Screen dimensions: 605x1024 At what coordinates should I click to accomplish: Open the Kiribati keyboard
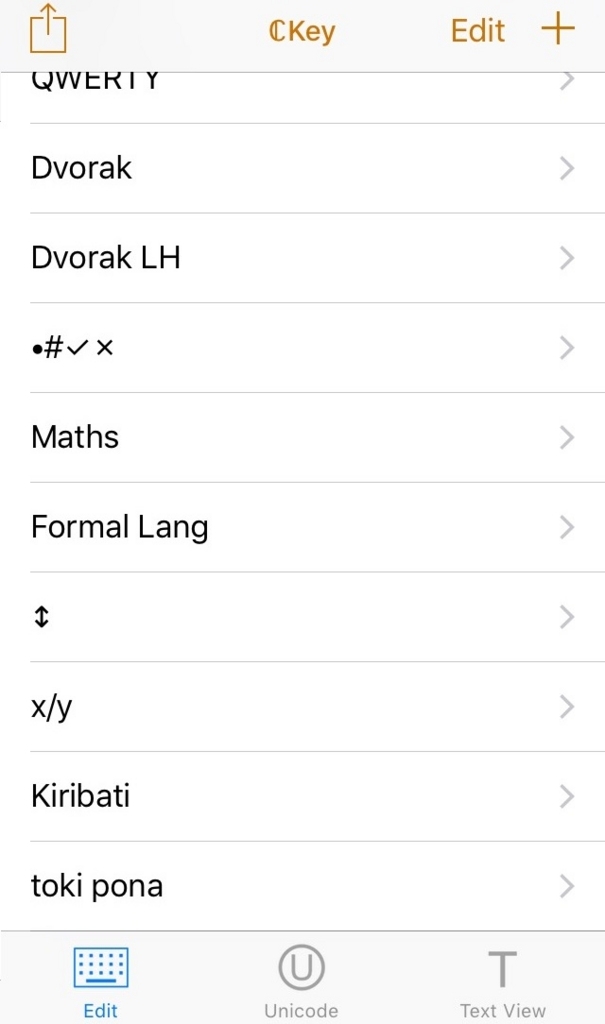point(300,796)
